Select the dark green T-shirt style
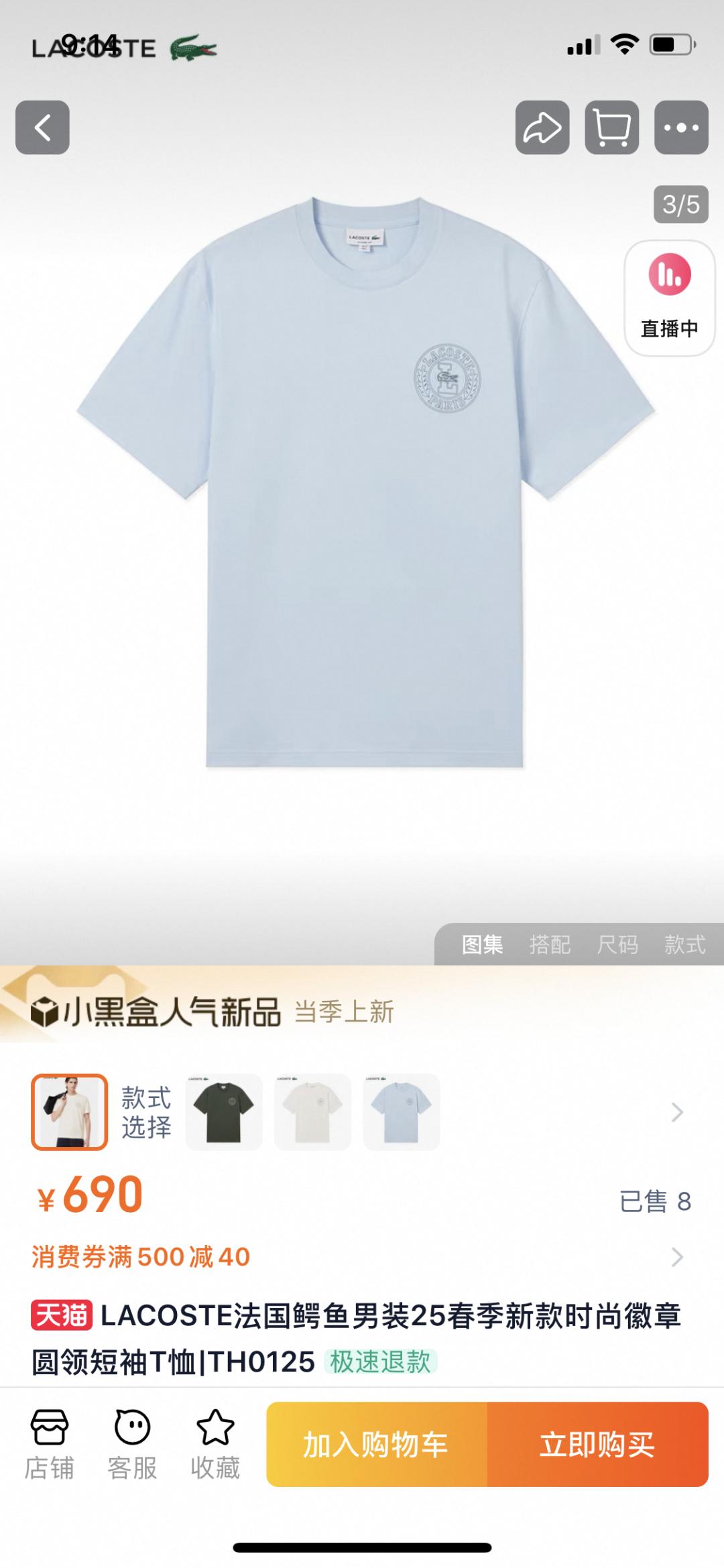 tap(224, 1112)
